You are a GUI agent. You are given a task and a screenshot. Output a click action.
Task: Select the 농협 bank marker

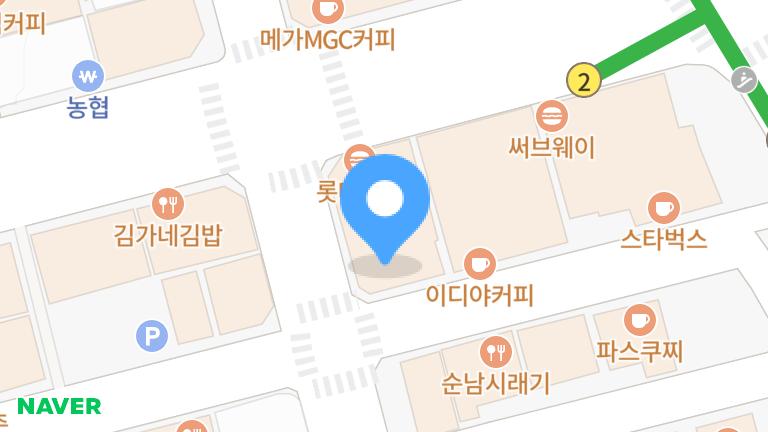pyautogui.click(x=89, y=75)
